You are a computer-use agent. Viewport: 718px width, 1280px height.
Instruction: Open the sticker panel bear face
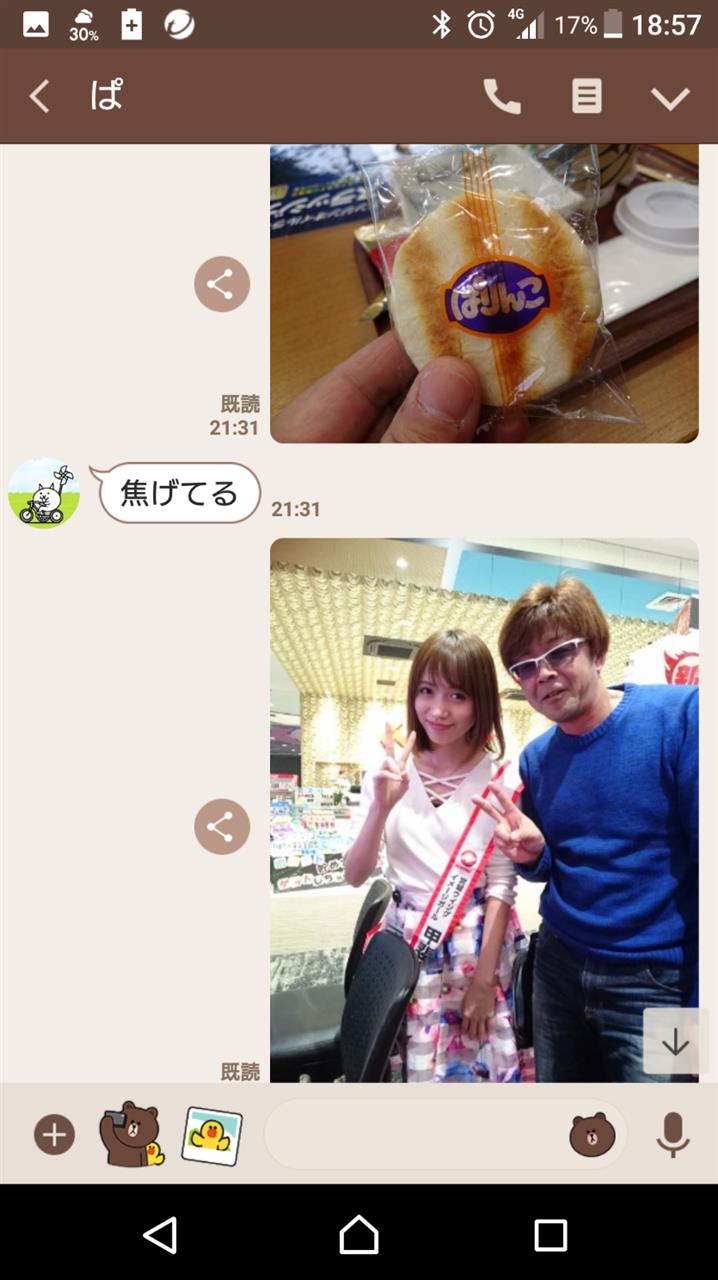(x=592, y=1135)
